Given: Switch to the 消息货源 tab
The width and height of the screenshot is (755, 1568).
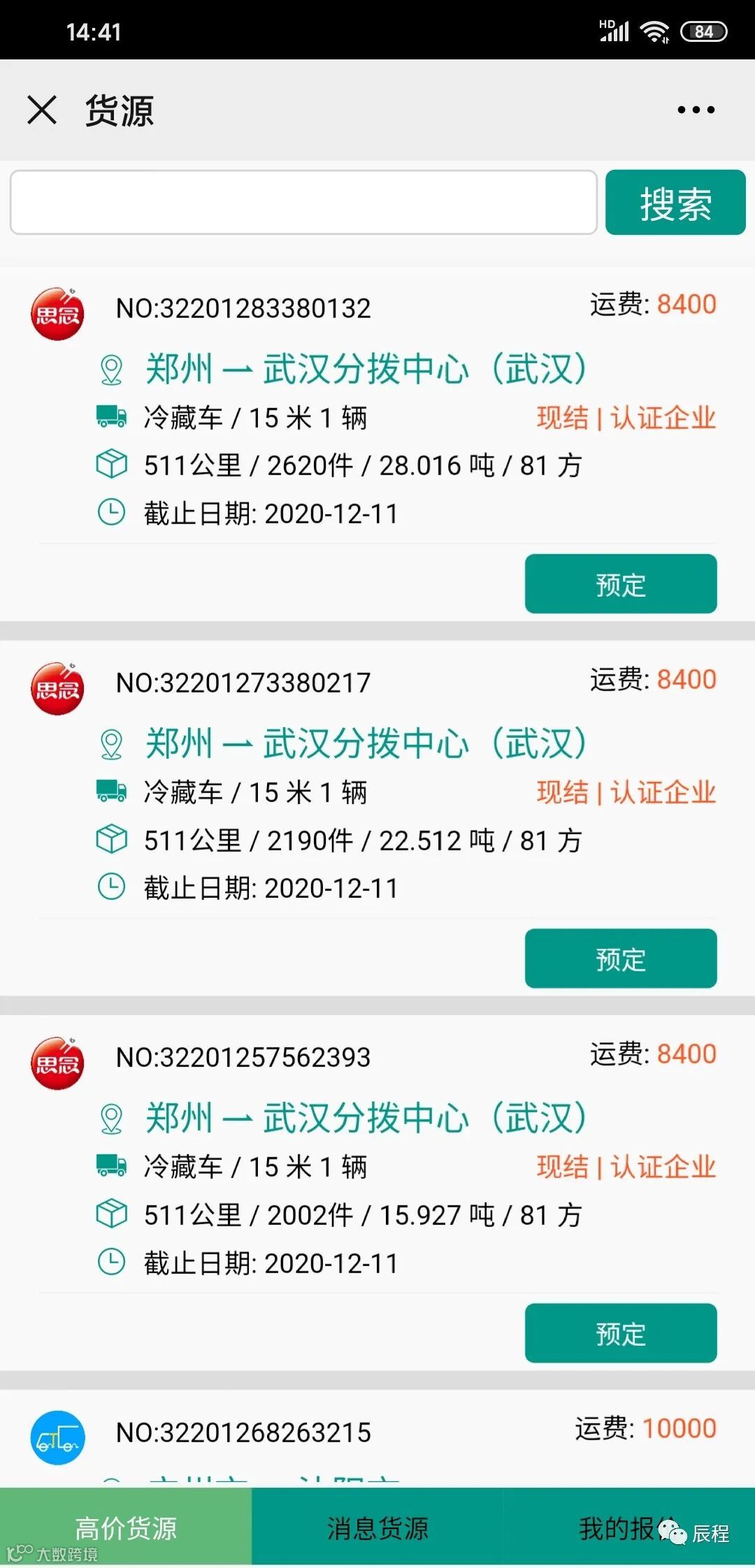Looking at the screenshot, I should pyautogui.click(x=377, y=1527).
